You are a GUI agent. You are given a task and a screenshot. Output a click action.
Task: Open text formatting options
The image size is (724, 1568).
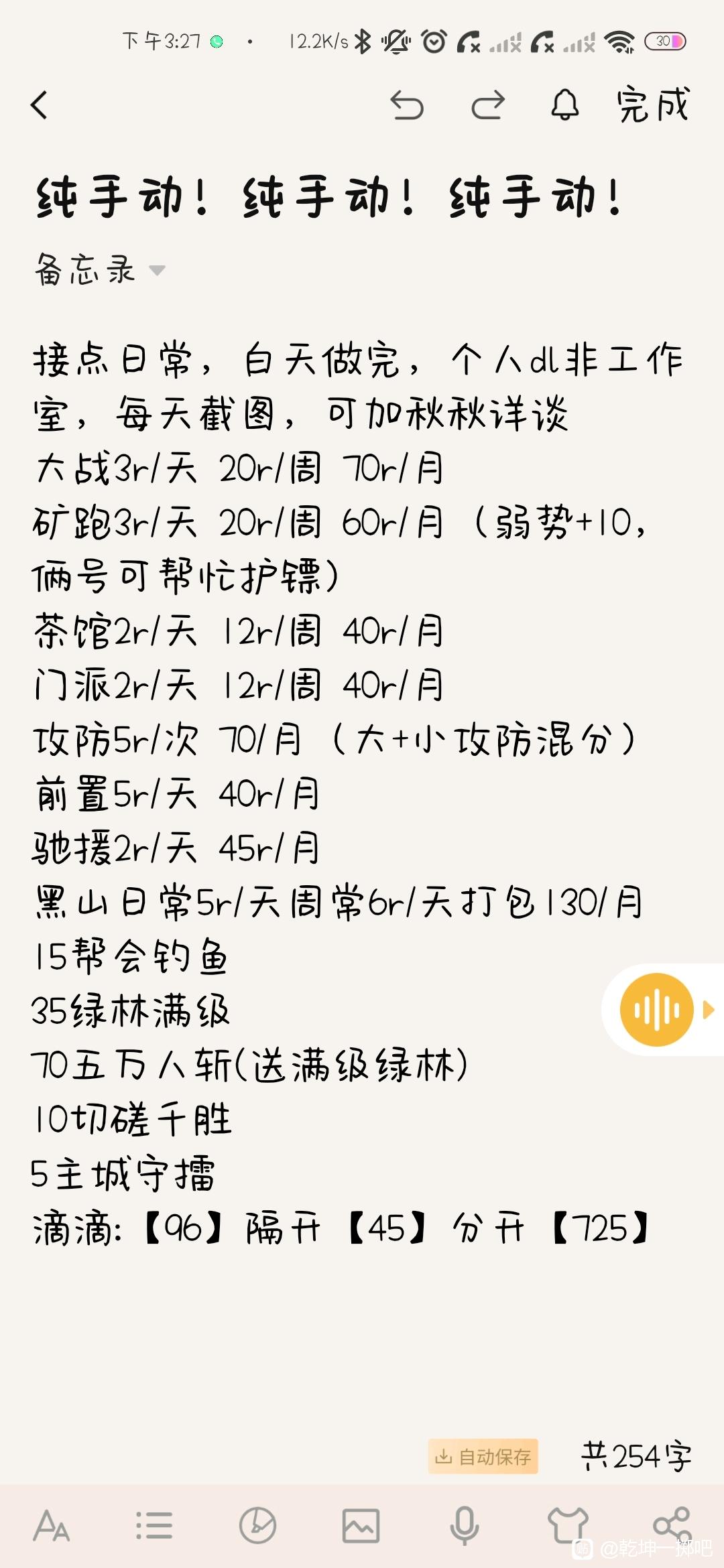click(52, 1526)
